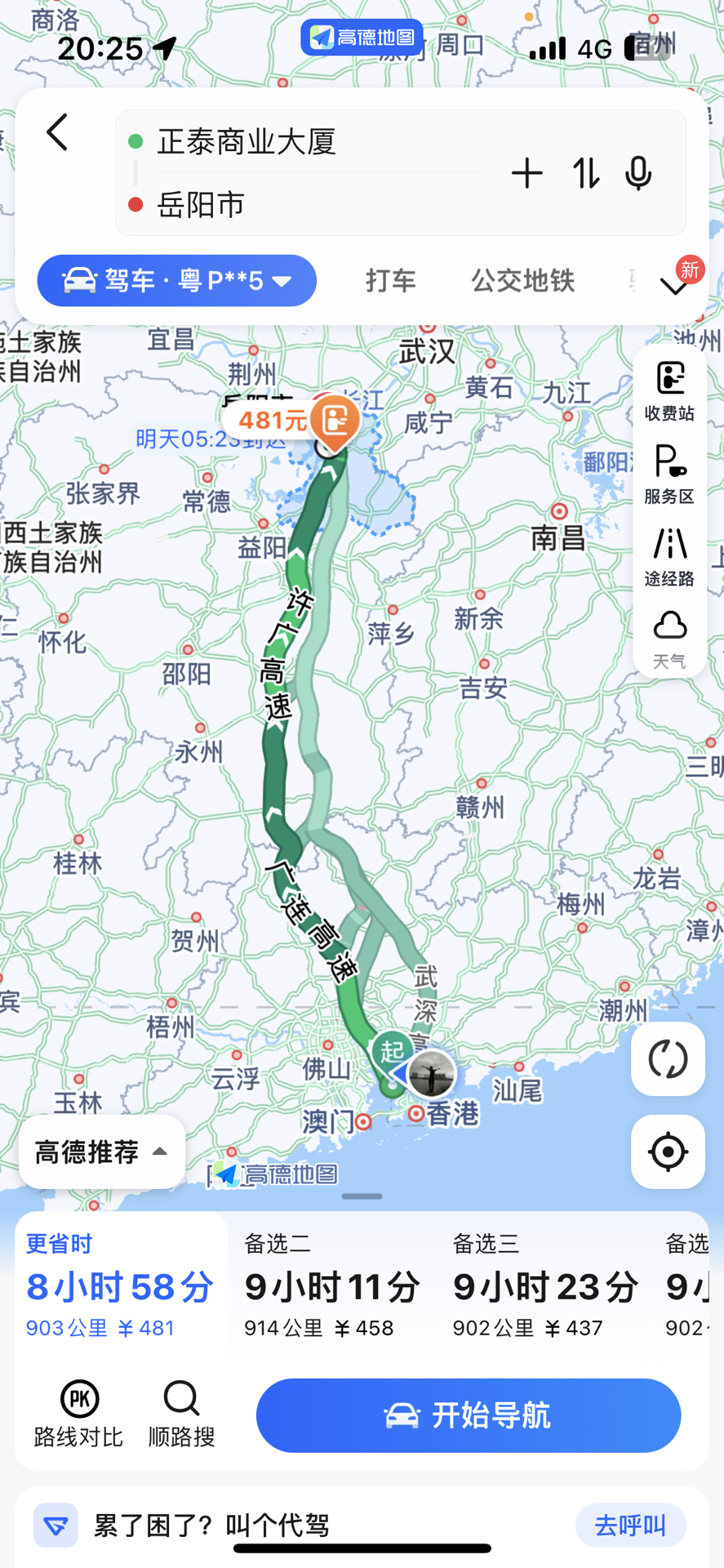Select the 备选三 route of 9小时23分

545,1286
